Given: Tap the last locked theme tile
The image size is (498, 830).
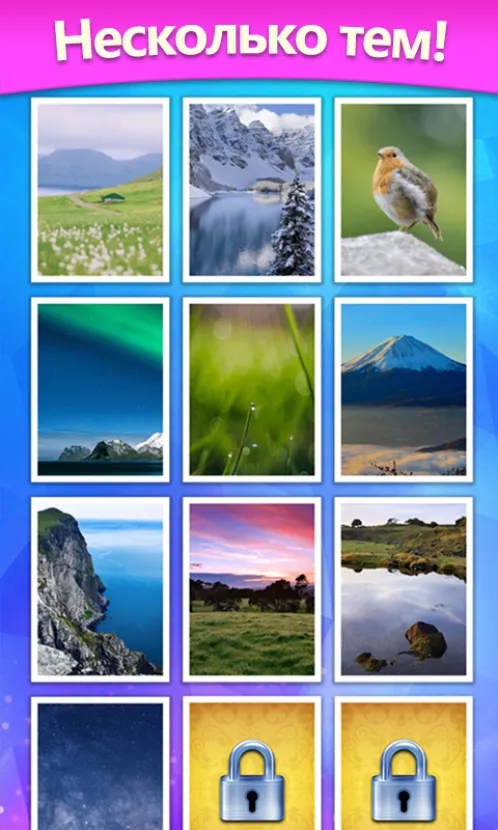Looking at the screenshot, I should point(403,763).
